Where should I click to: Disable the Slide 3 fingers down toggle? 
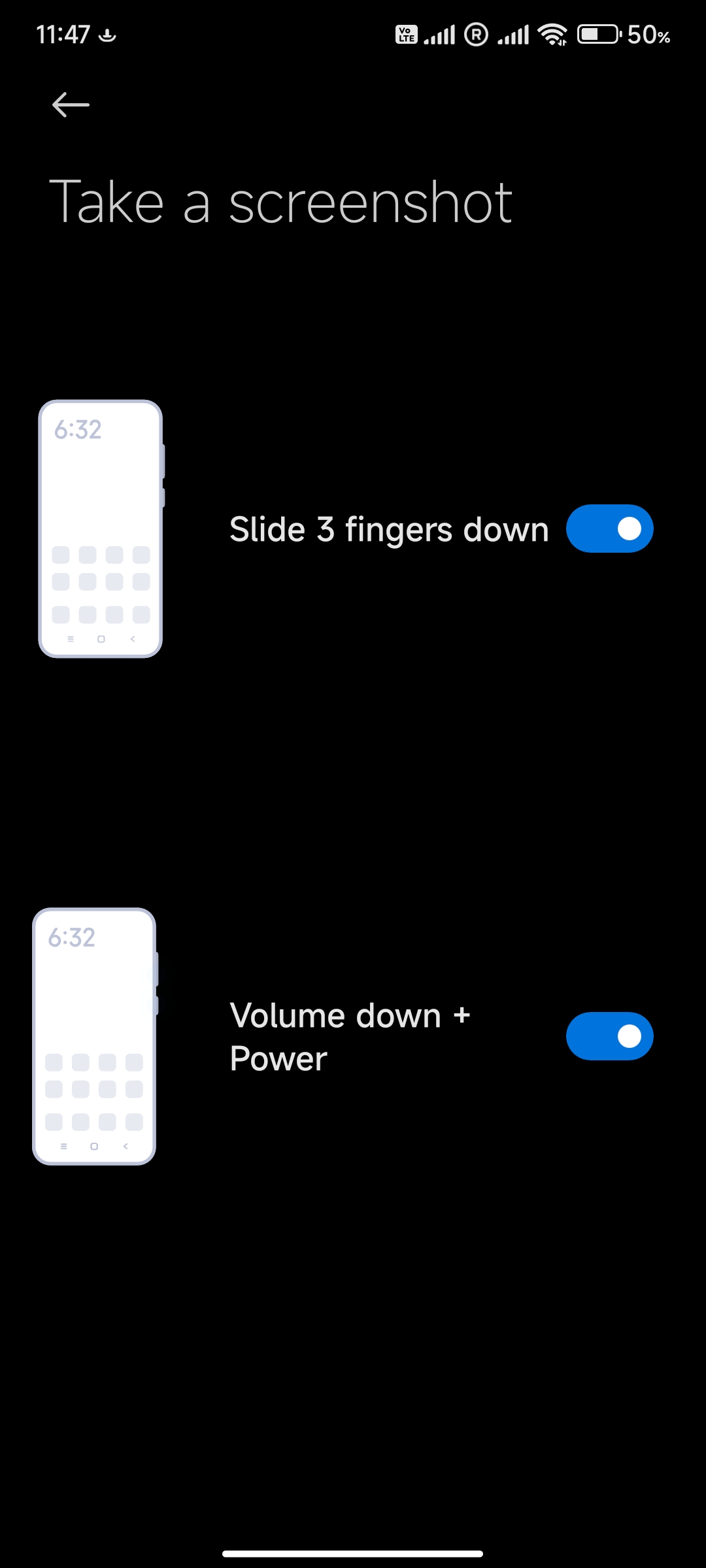coord(609,529)
